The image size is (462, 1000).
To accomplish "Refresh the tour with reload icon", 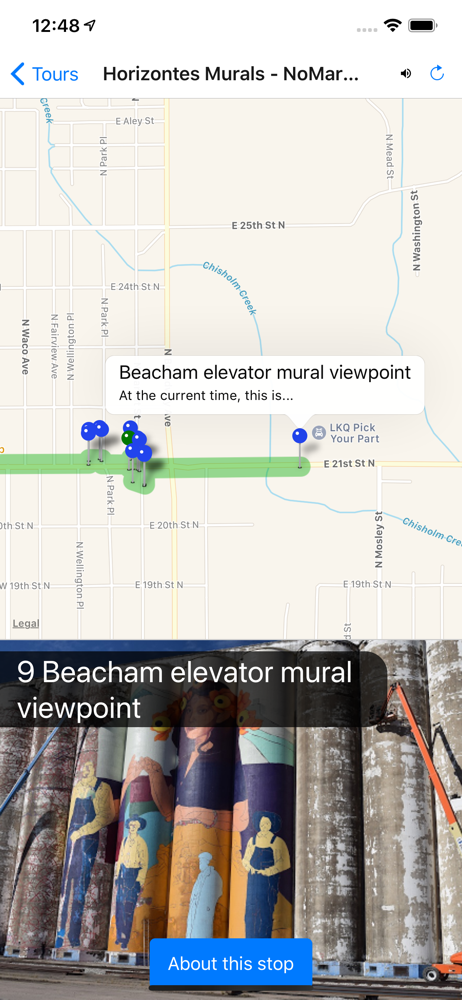I will [x=437, y=73].
